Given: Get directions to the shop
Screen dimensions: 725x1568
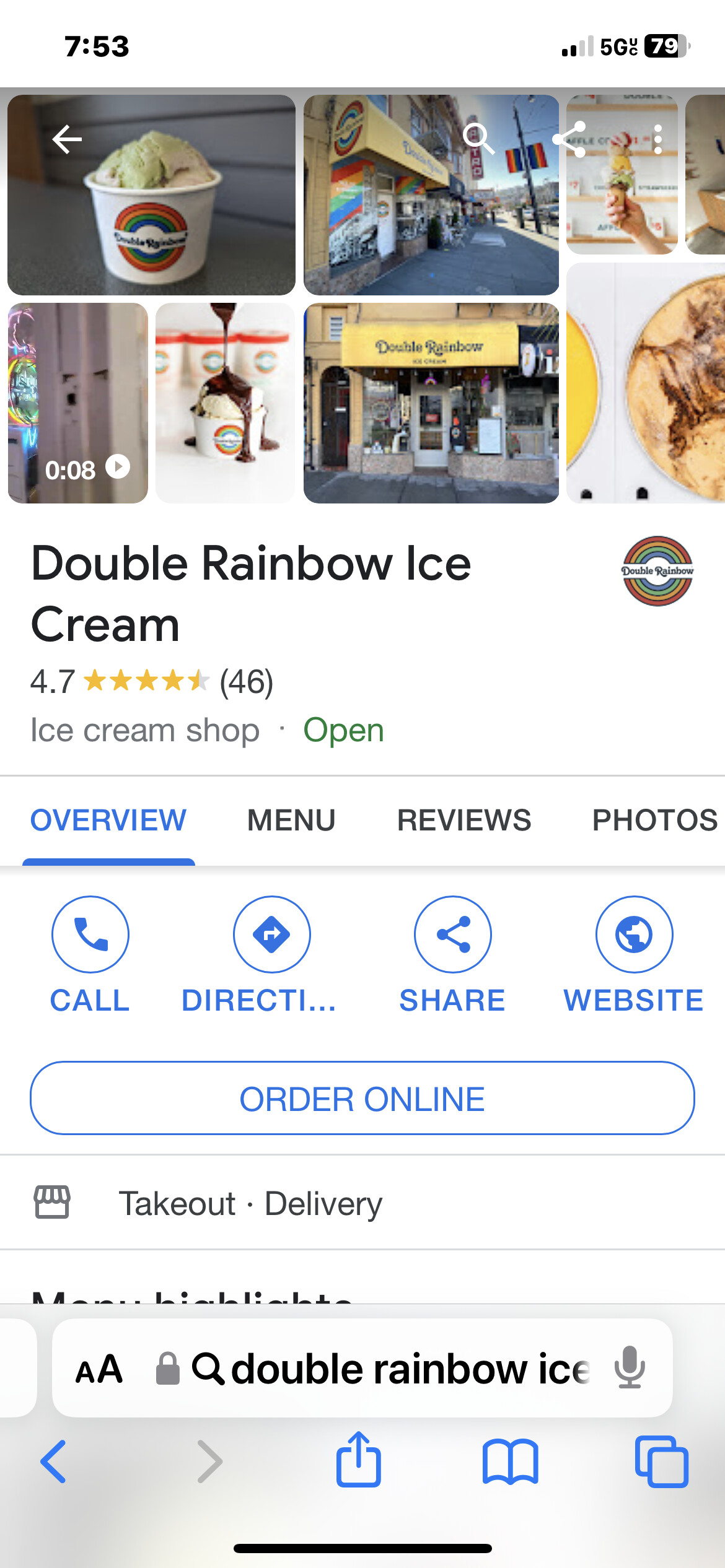Looking at the screenshot, I should [x=271, y=934].
